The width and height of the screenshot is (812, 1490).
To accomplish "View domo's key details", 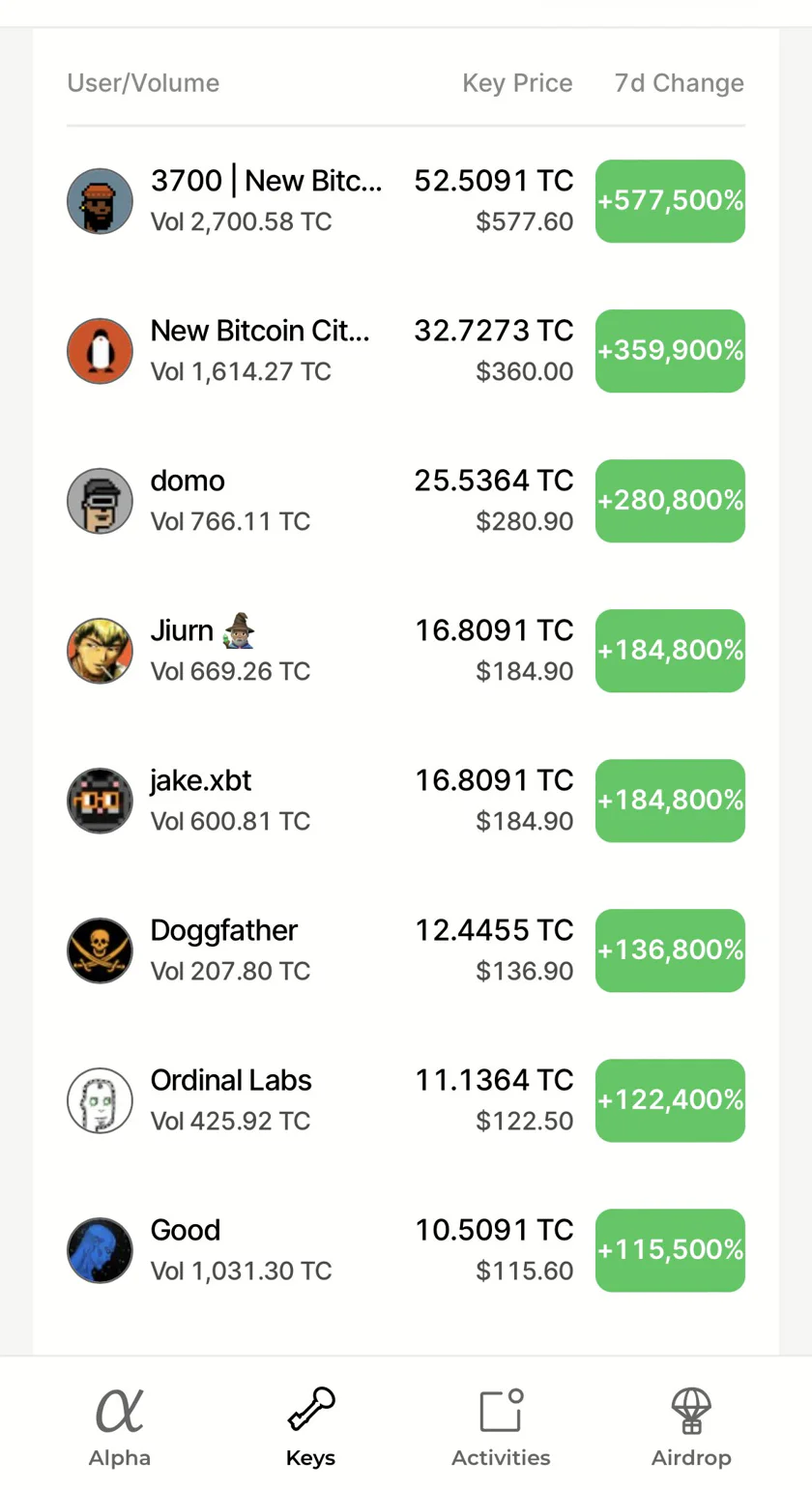I will pos(406,501).
